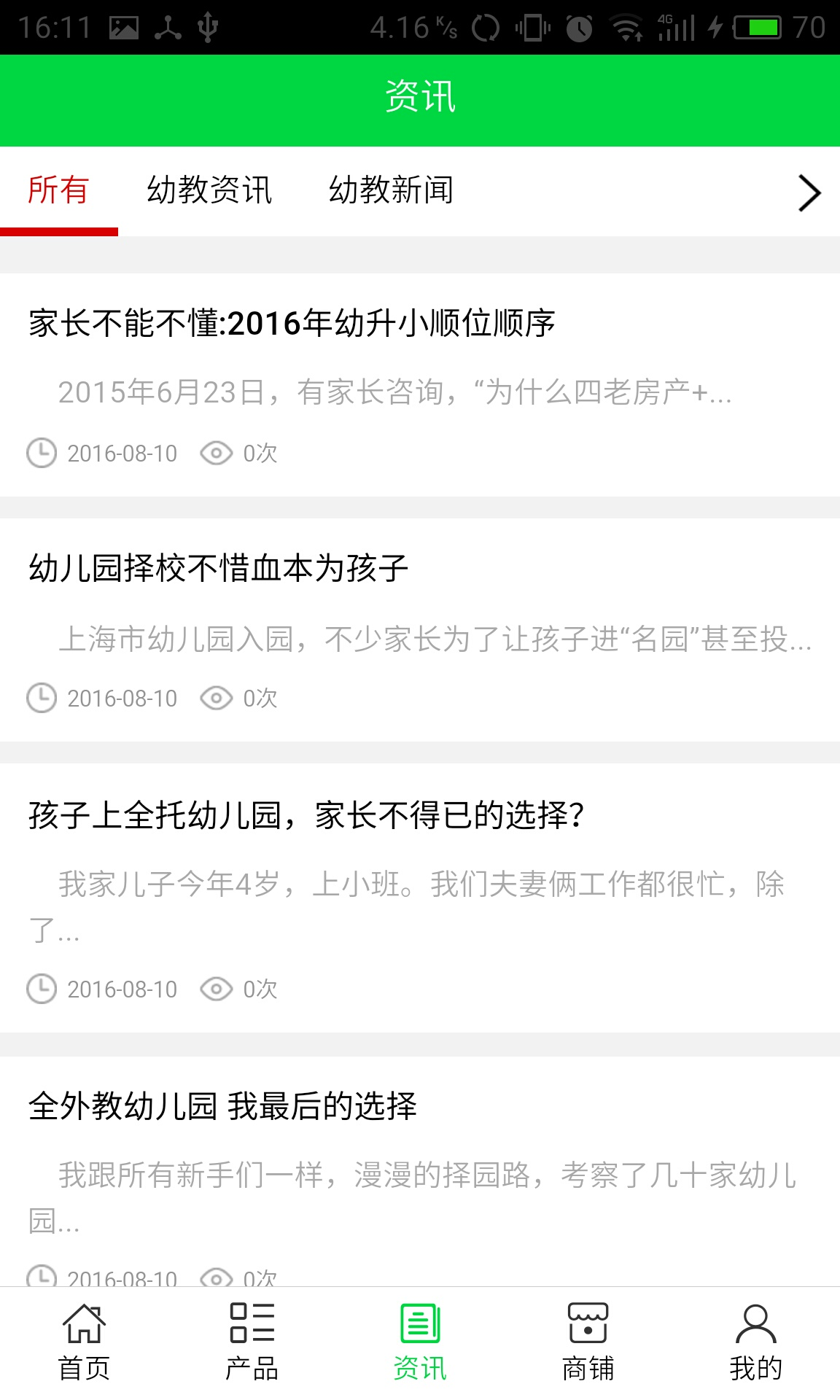The height and width of the screenshot is (1400, 840).
Task: Tap the 资讯 bottom navigation tab
Action: click(x=420, y=1343)
